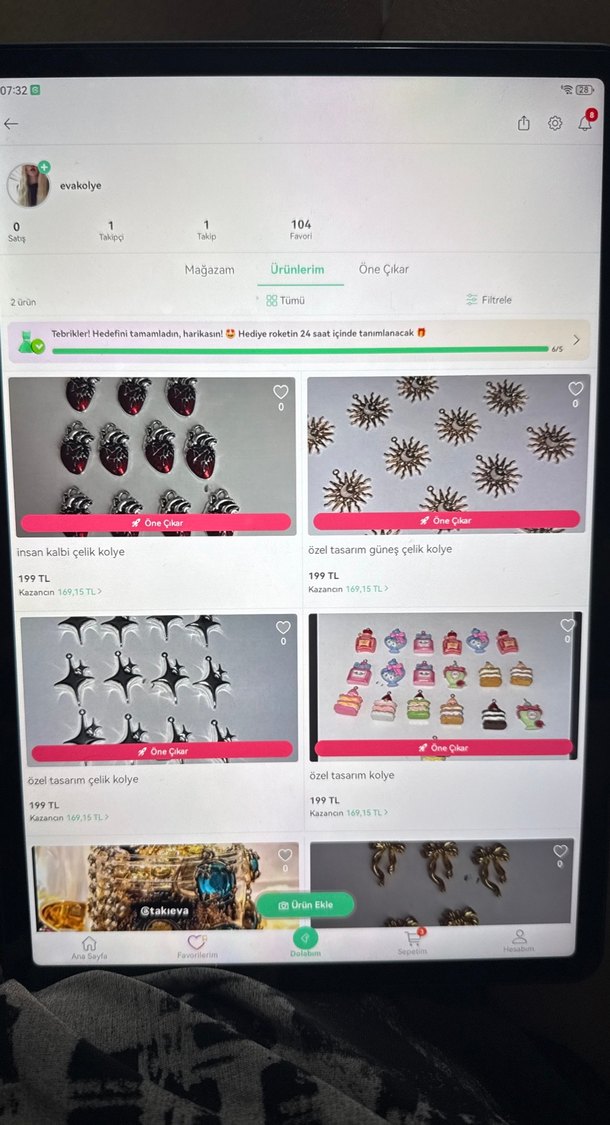Switch to the Öne Çıkar tab
The height and width of the screenshot is (1125, 610).
[x=384, y=270]
